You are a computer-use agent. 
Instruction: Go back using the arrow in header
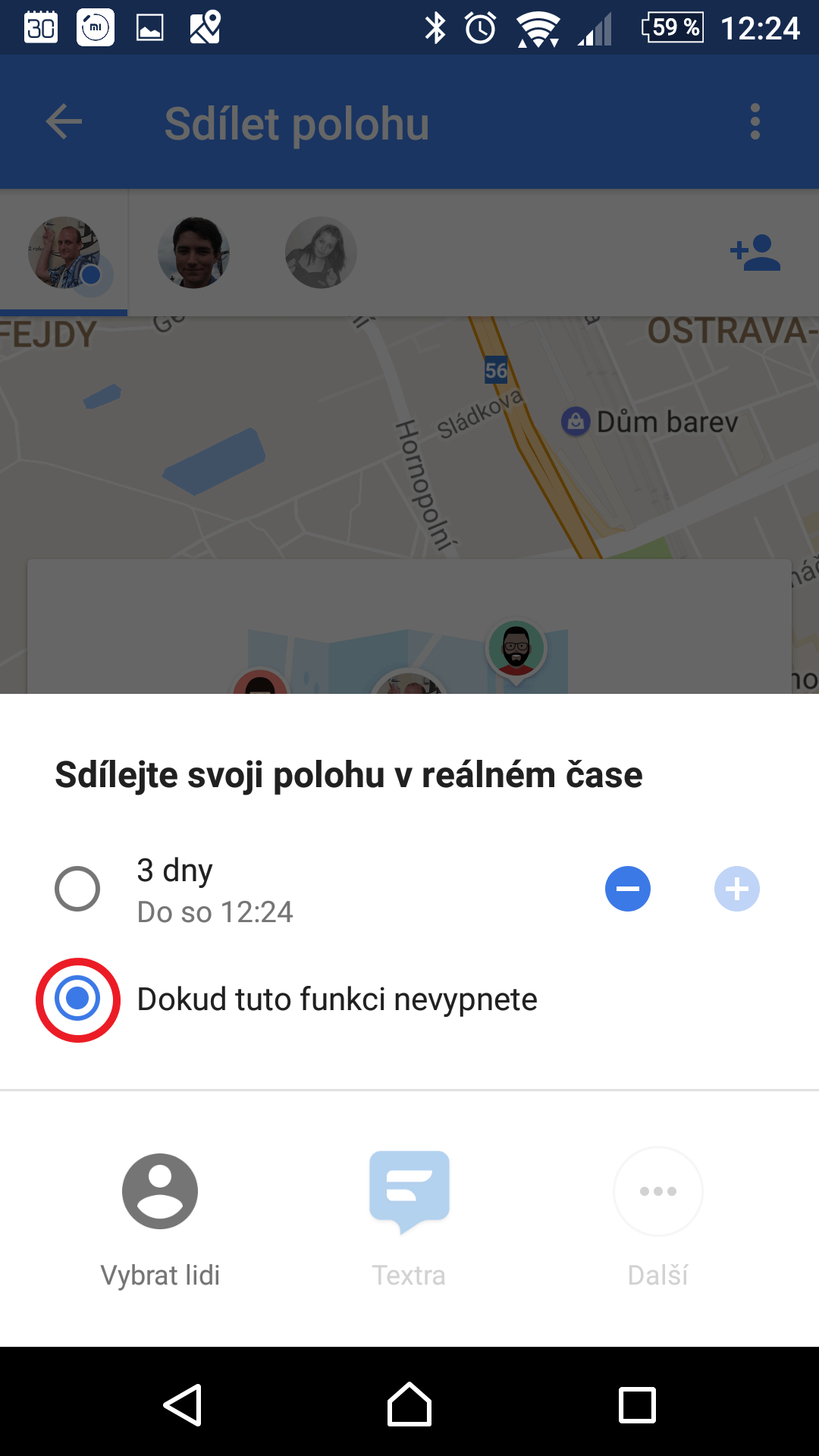[x=64, y=122]
